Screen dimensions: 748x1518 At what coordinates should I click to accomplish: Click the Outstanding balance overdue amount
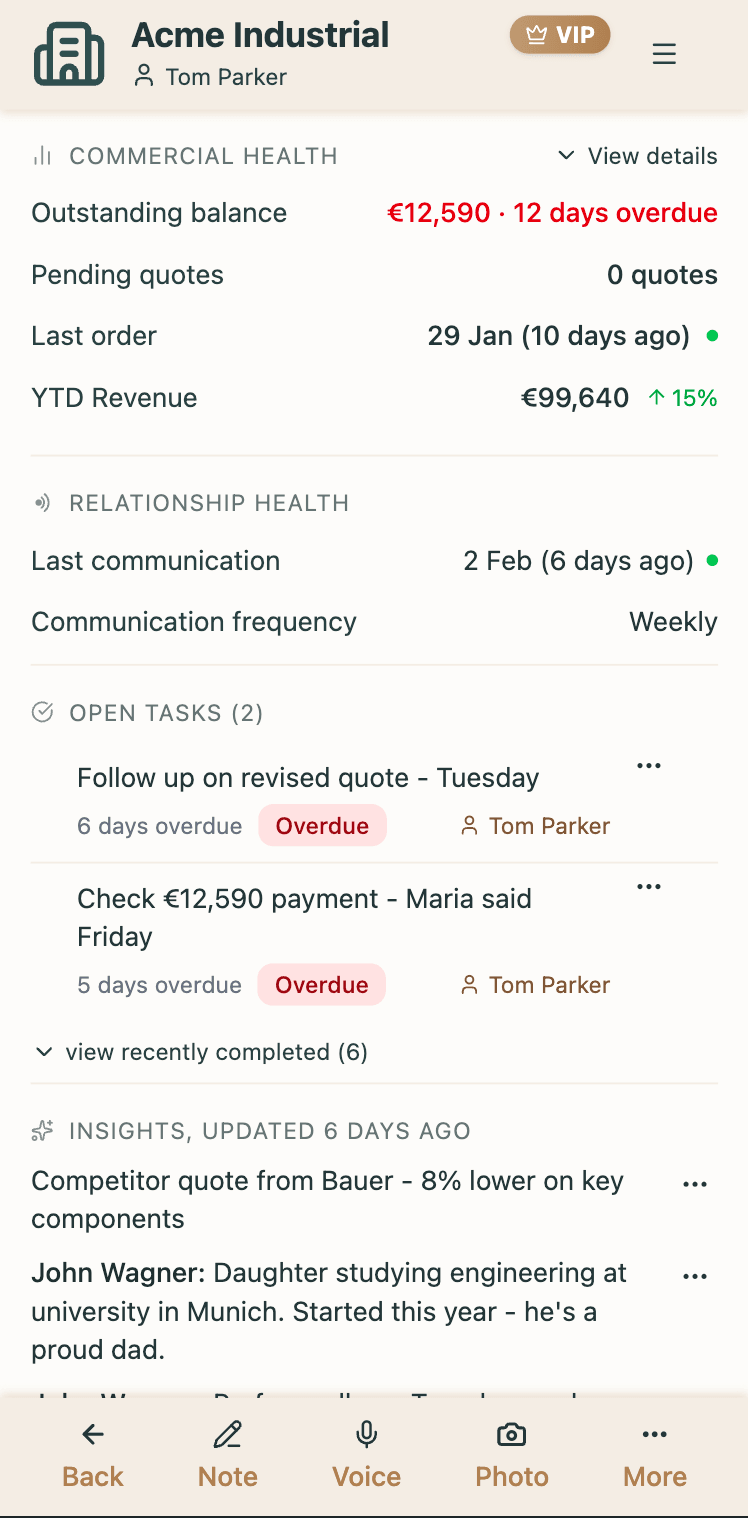551,213
